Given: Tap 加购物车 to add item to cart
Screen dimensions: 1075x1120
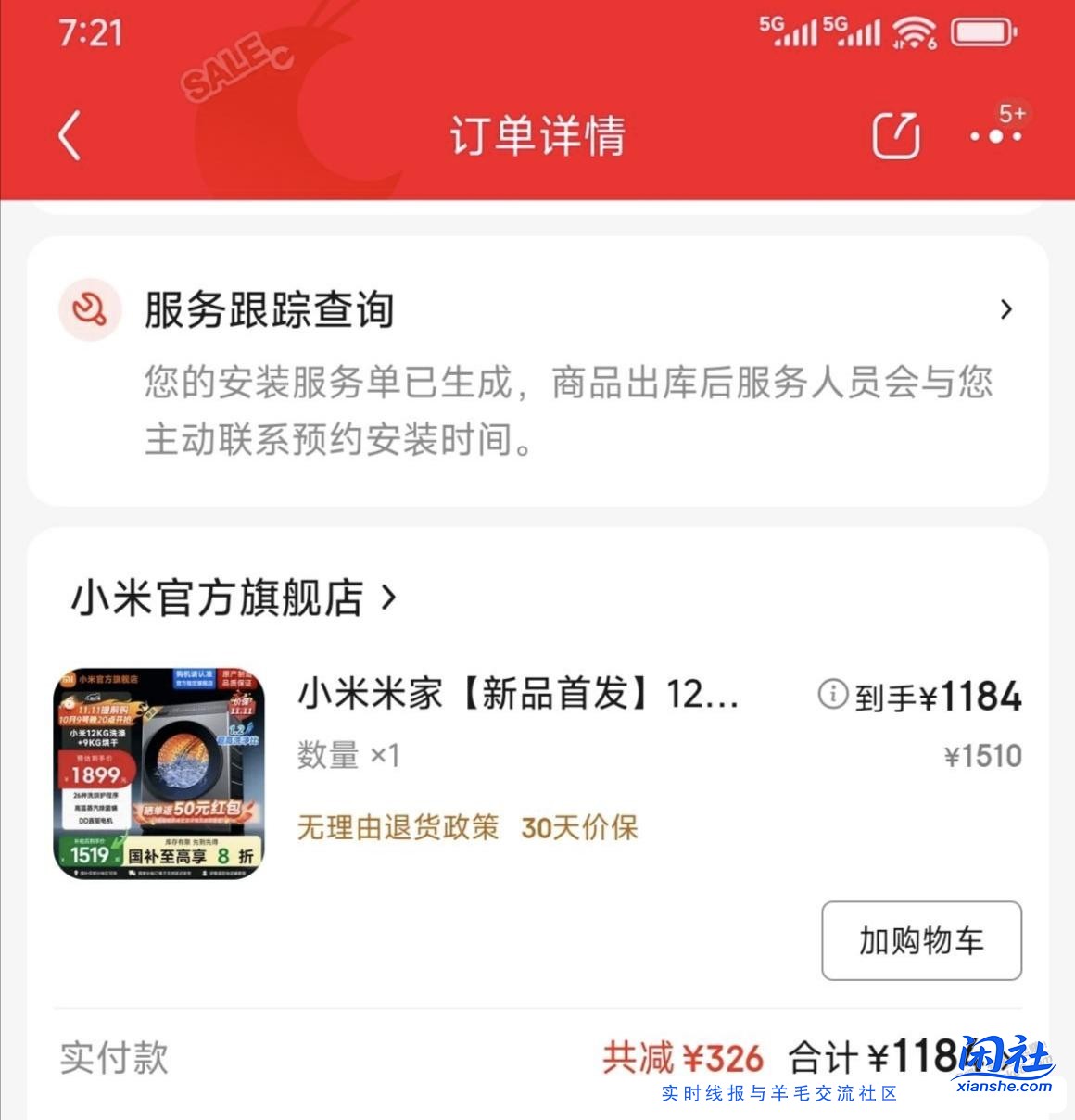Looking at the screenshot, I should (x=921, y=940).
